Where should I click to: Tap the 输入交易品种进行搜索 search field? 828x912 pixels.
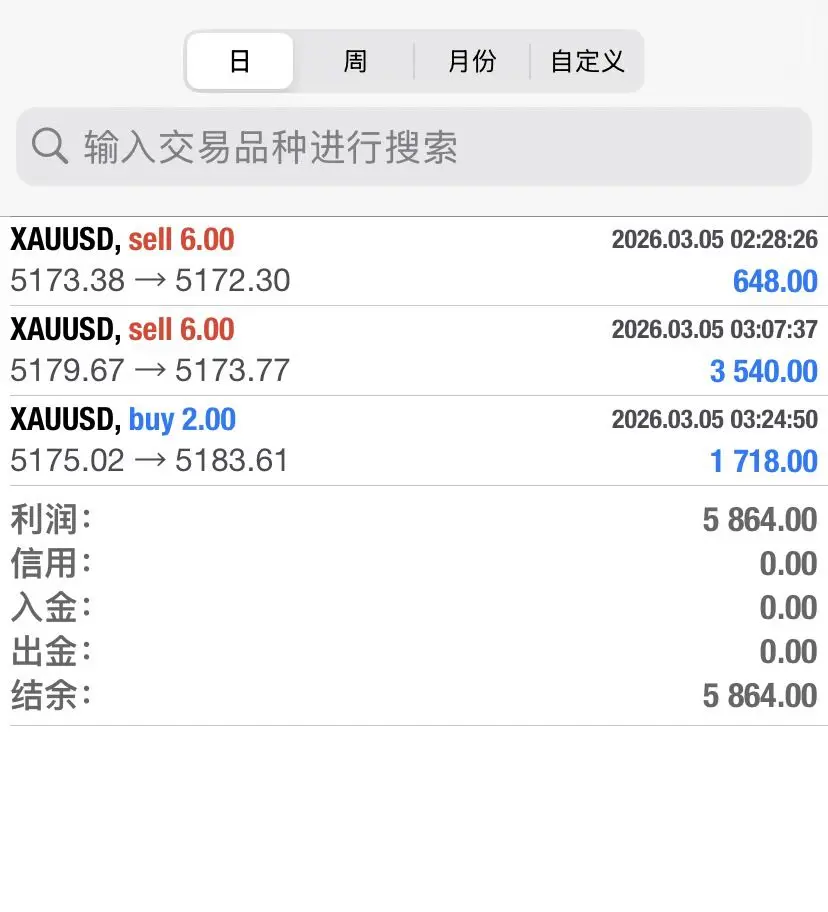click(x=414, y=147)
